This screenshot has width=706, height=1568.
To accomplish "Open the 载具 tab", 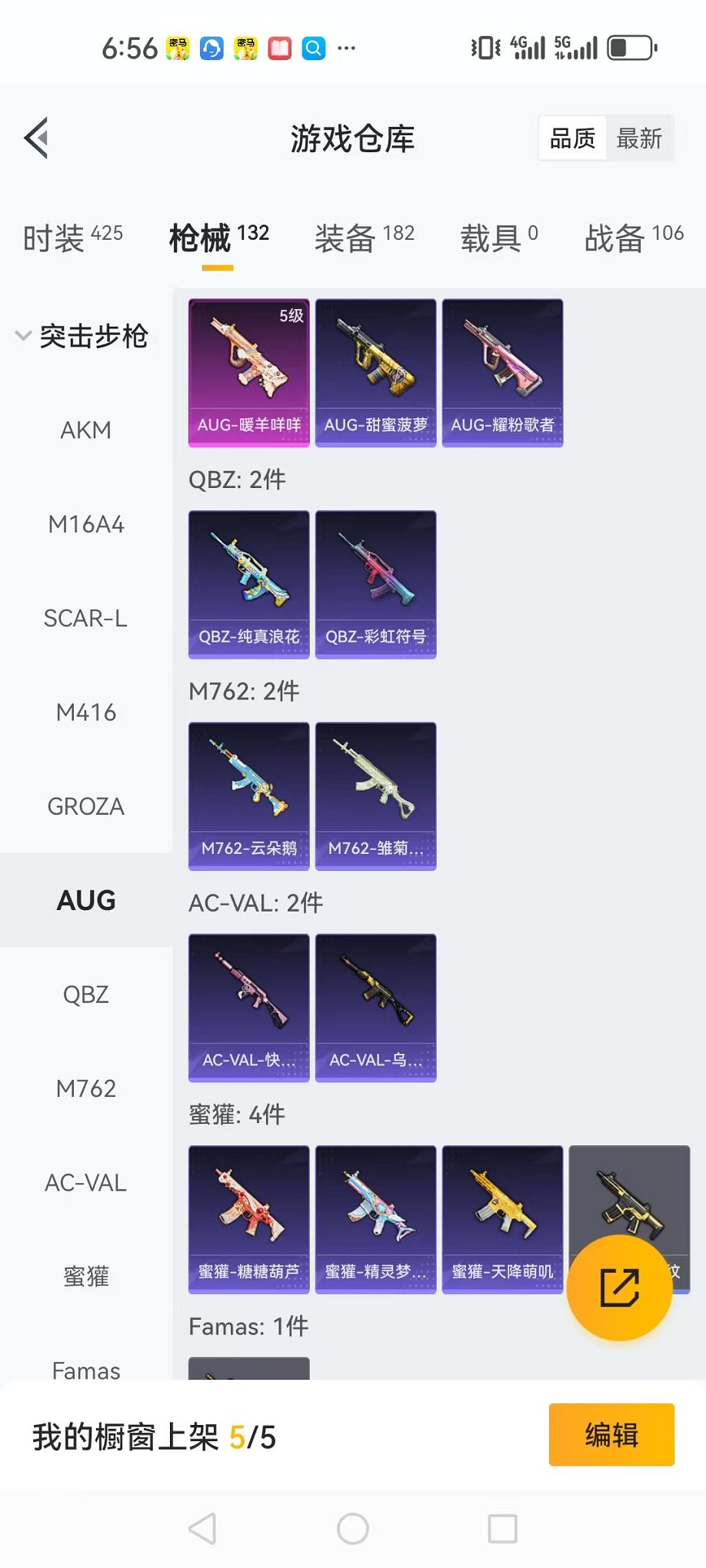I will 499,238.
